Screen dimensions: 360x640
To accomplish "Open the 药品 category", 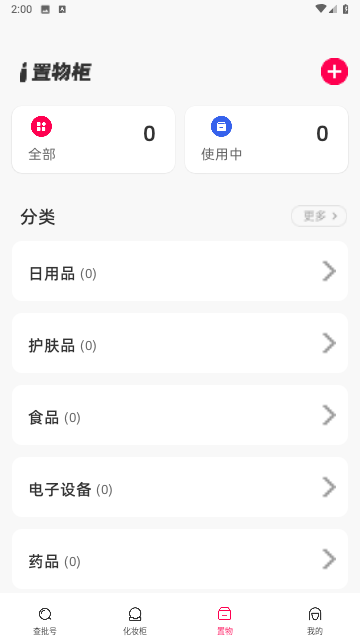I will pyautogui.click(x=180, y=559).
